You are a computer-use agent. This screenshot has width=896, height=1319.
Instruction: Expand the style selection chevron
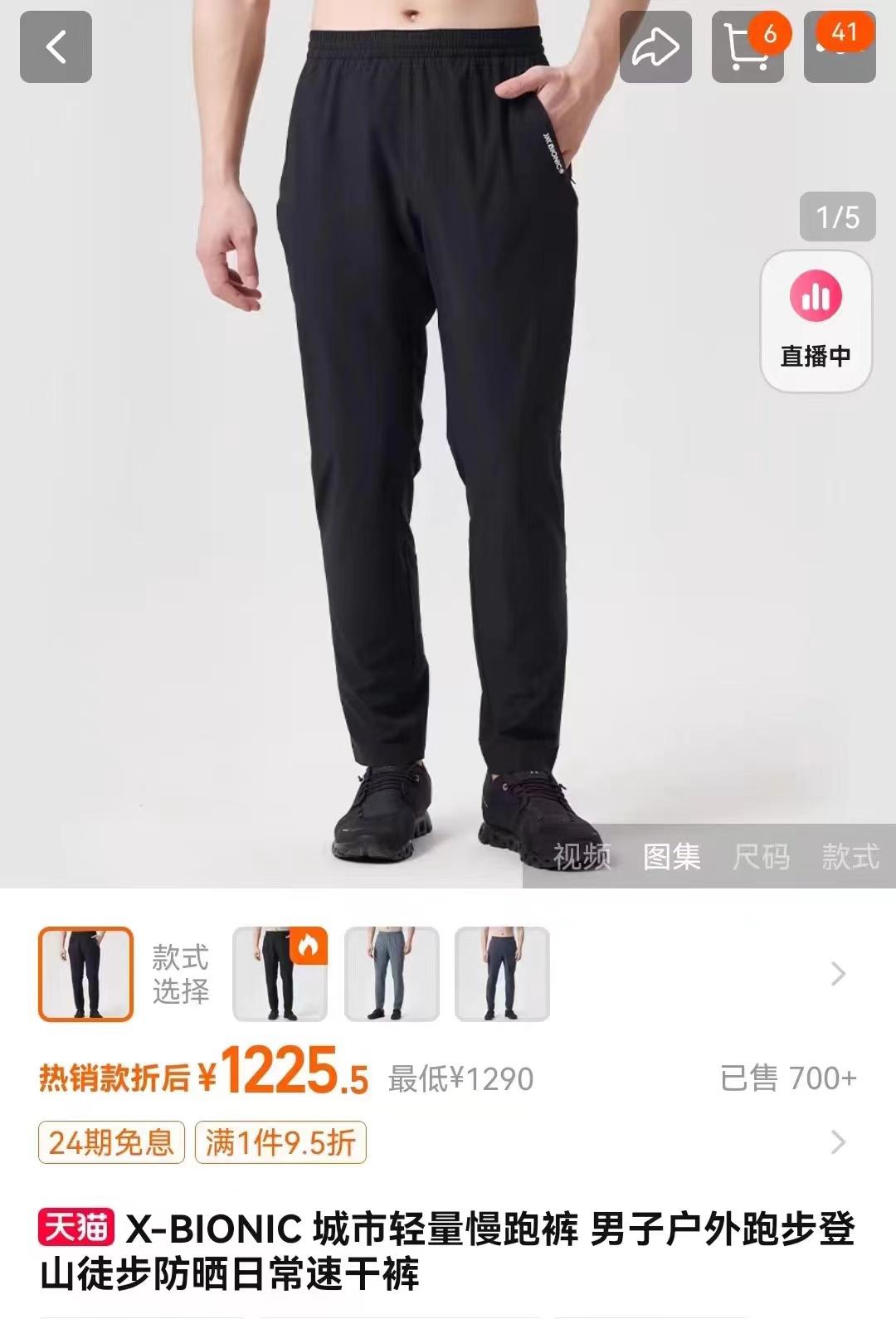(x=838, y=974)
